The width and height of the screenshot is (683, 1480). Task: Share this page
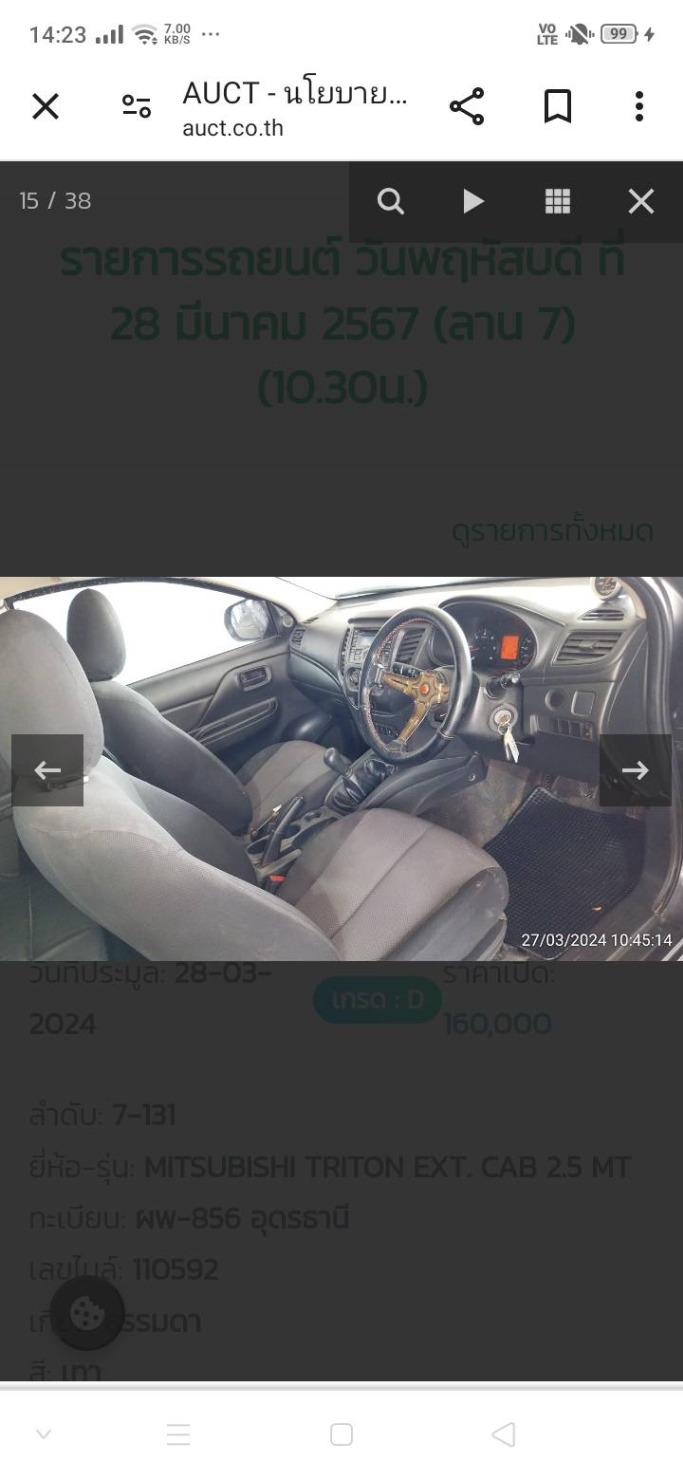pyautogui.click(x=466, y=106)
